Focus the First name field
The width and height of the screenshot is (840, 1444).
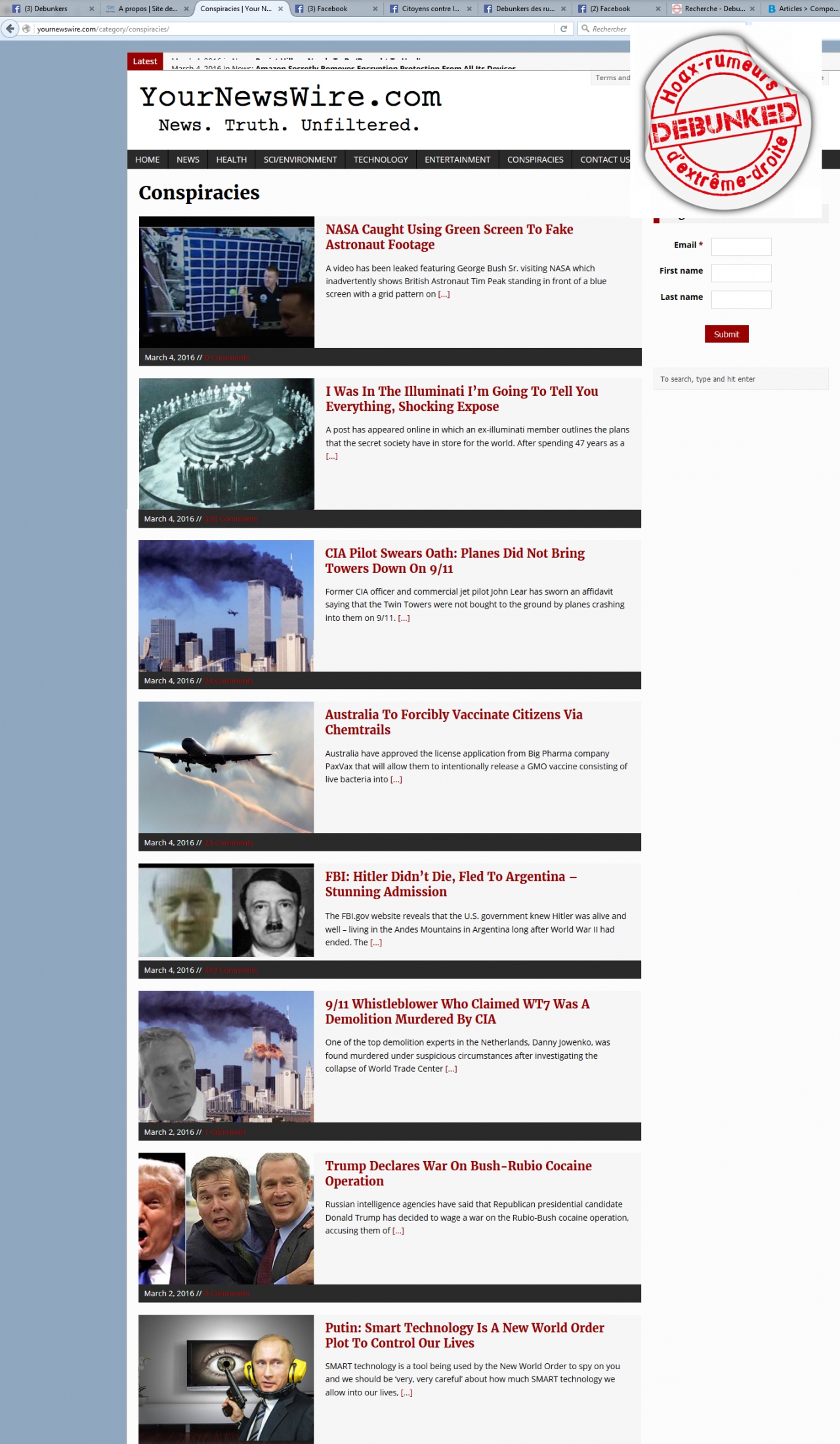click(741, 273)
